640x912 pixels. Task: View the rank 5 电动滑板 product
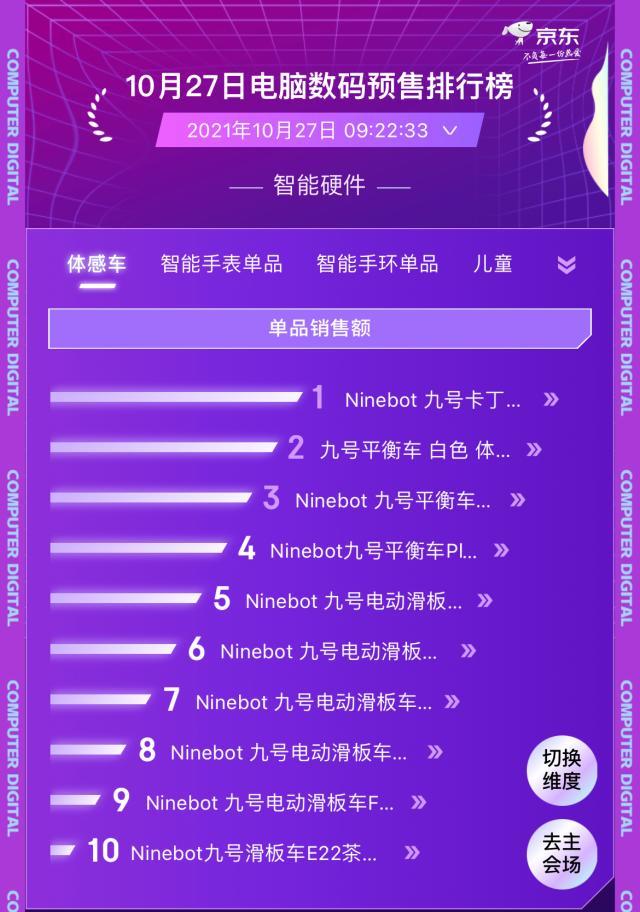point(354,601)
